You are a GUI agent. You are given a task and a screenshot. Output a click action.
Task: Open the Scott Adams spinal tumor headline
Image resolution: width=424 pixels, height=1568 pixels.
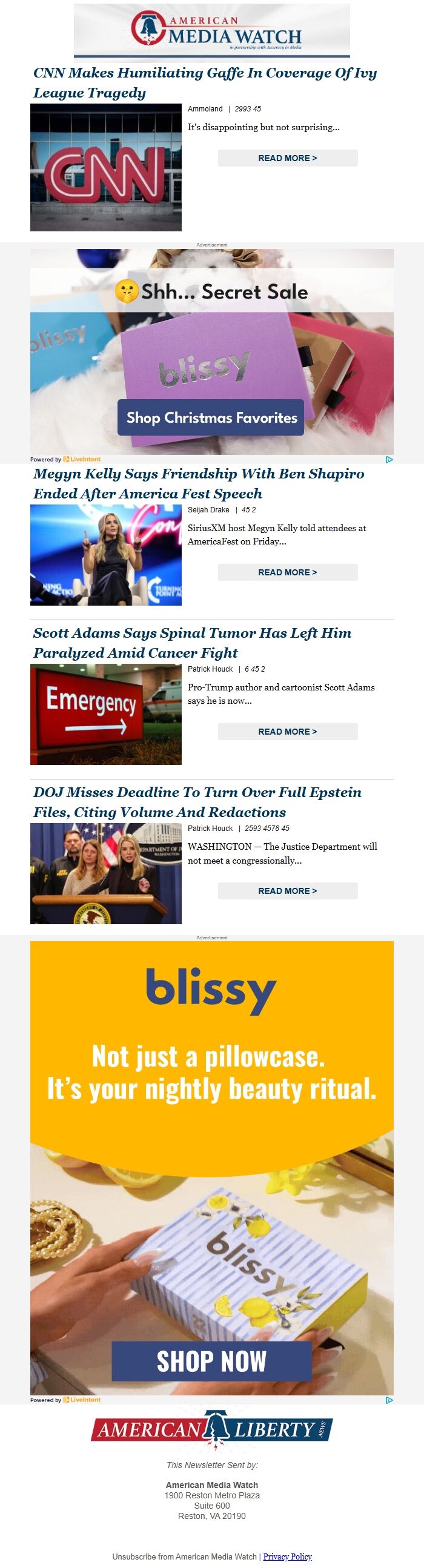pos(192,643)
